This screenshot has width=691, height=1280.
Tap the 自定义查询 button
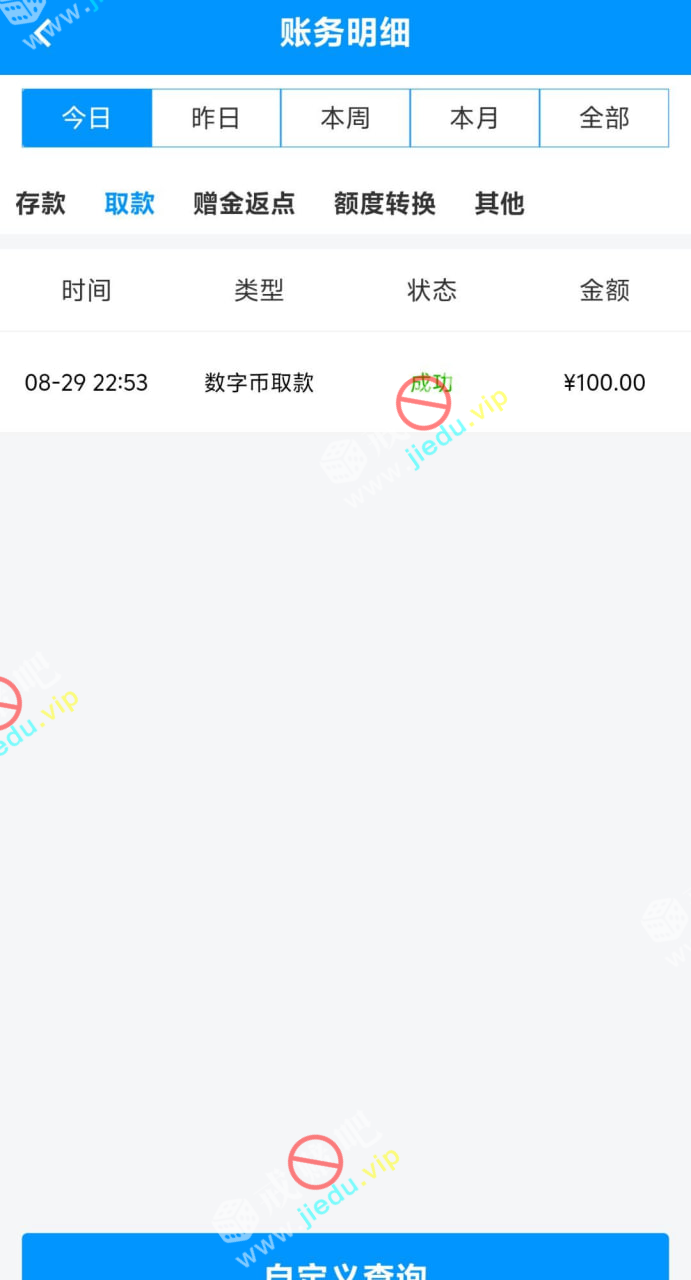pyautogui.click(x=345, y=1260)
